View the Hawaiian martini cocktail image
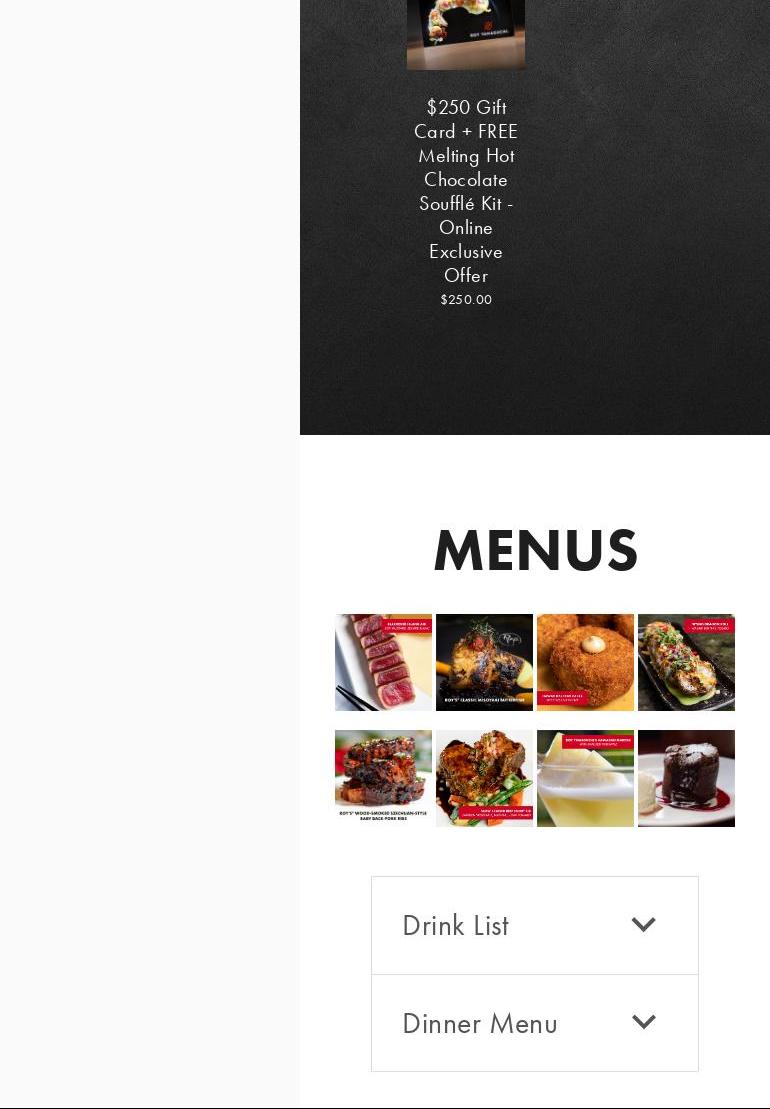Image resolution: width=770 pixels, height=1109 pixels. (585, 778)
